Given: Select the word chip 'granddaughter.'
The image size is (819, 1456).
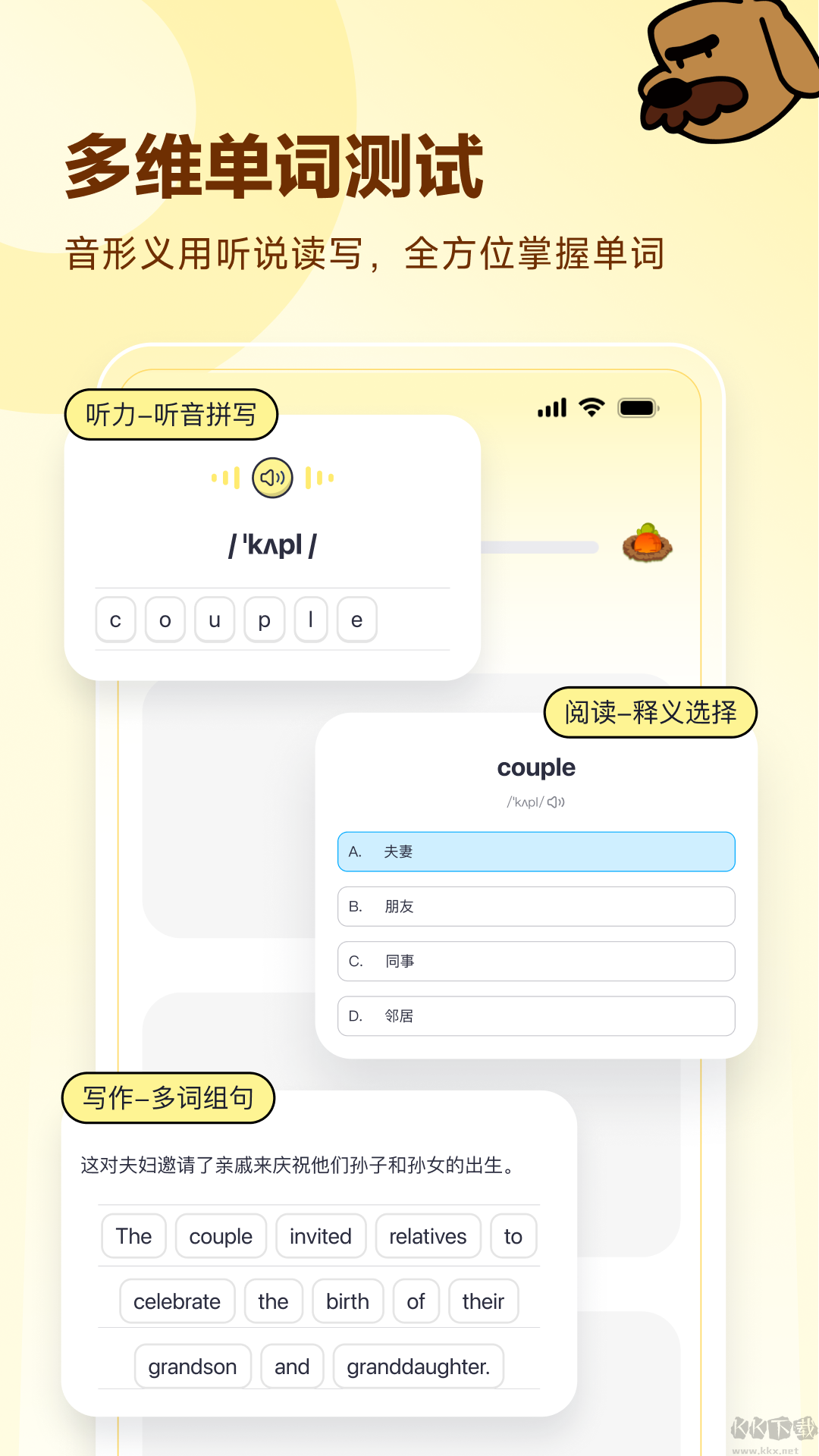Looking at the screenshot, I should 418,1367.
